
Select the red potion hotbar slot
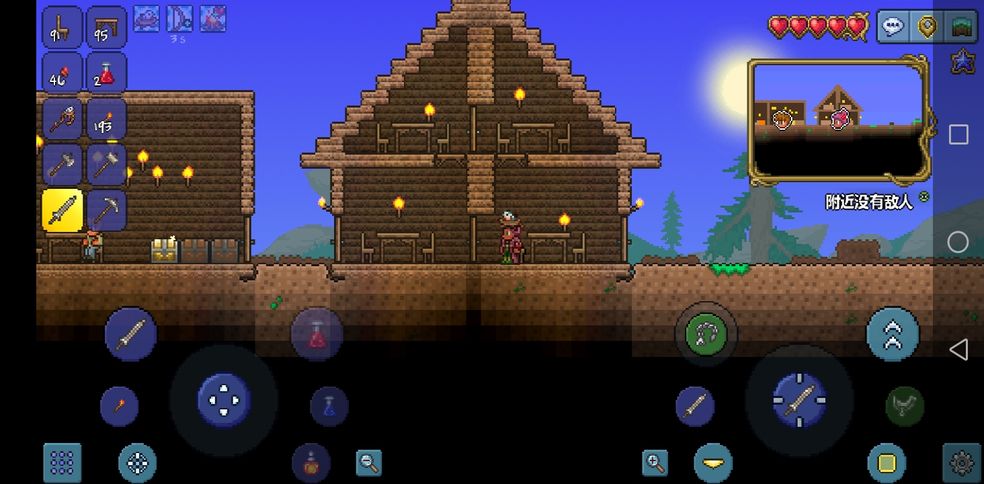[x=106, y=73]
